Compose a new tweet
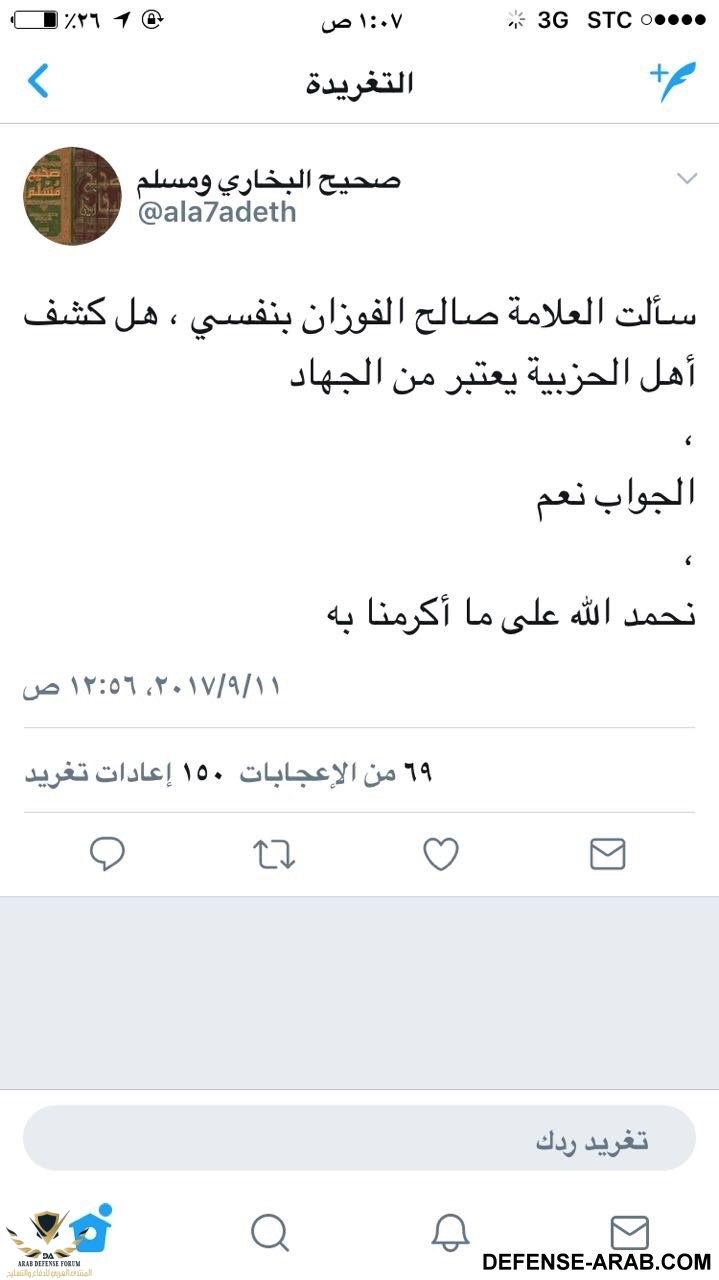The height and width of the screenshot is (1280, 719). click(673, 81)
